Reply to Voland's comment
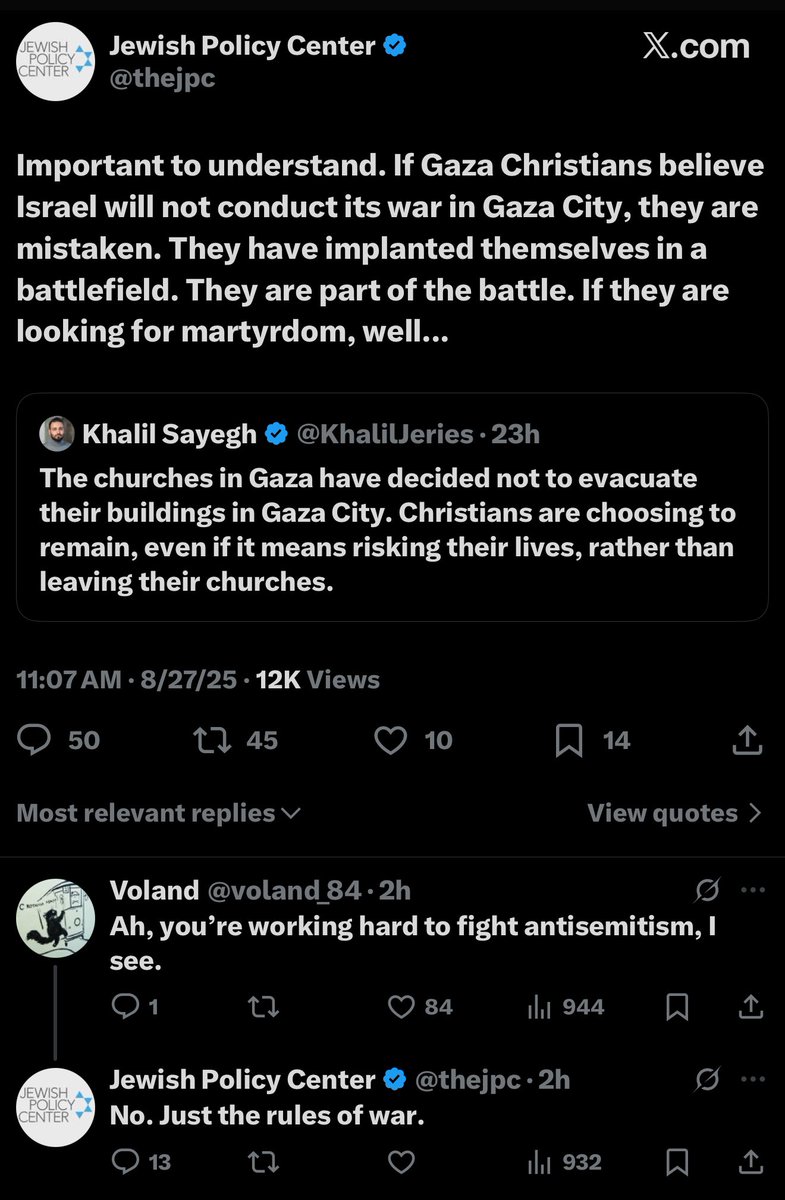This screenshot has height=1200, width=785. click(x=125, y=1007)
